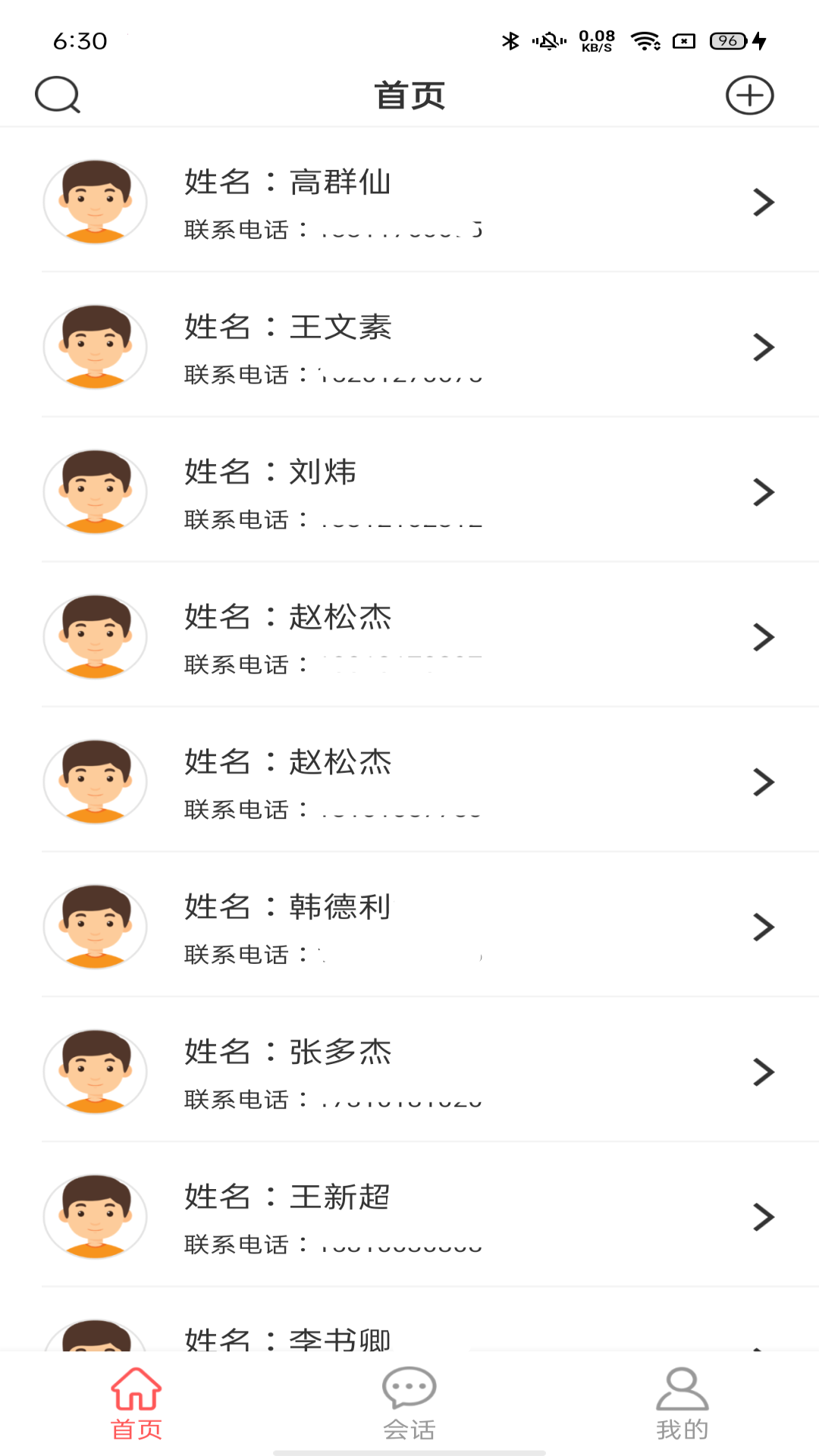Expand details for contact 高群仙

[x=763, y=202]
